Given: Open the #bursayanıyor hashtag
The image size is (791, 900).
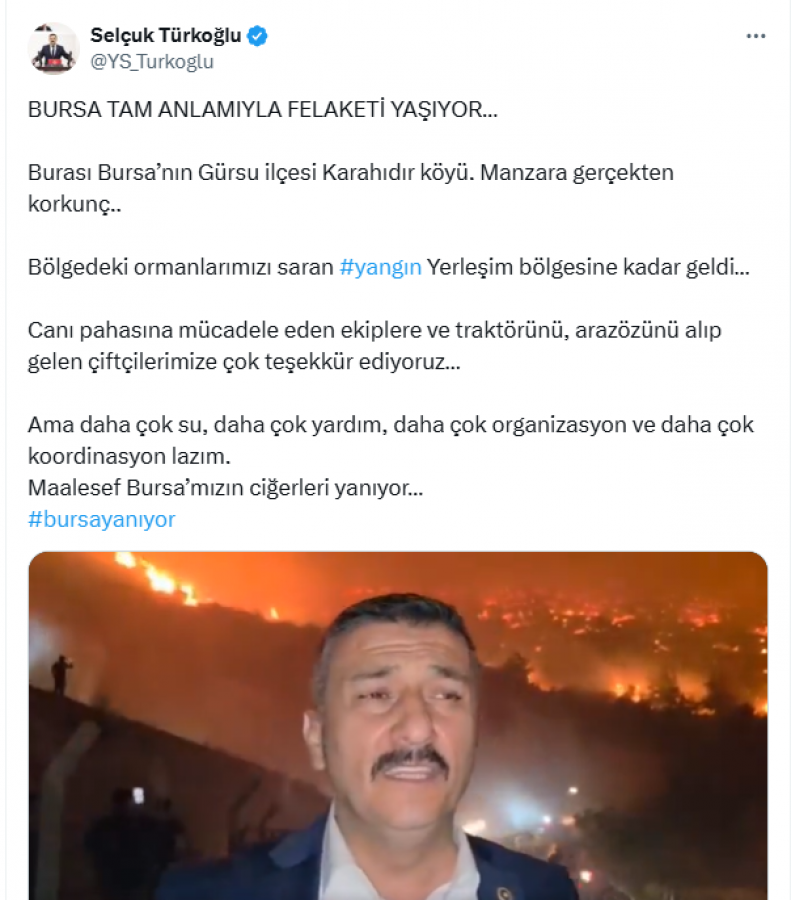Looking at the screenshot, I should (102, 520).
